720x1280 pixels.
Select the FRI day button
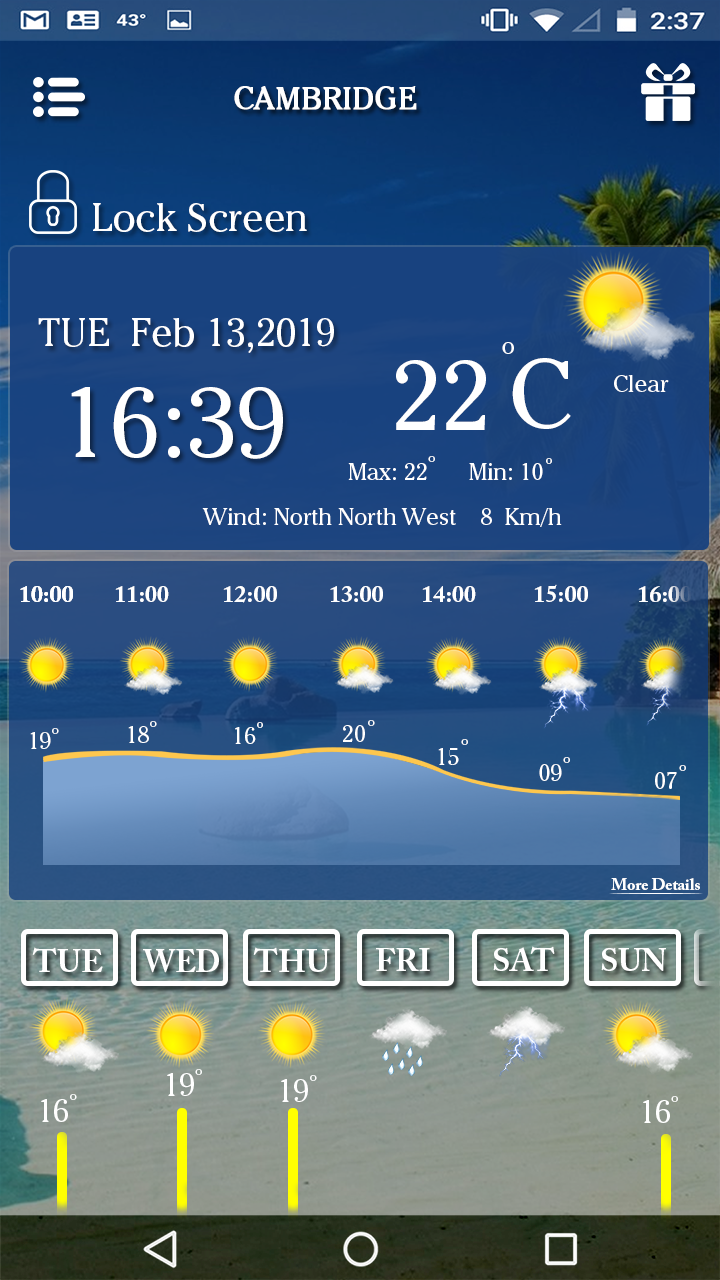[405, 959]
